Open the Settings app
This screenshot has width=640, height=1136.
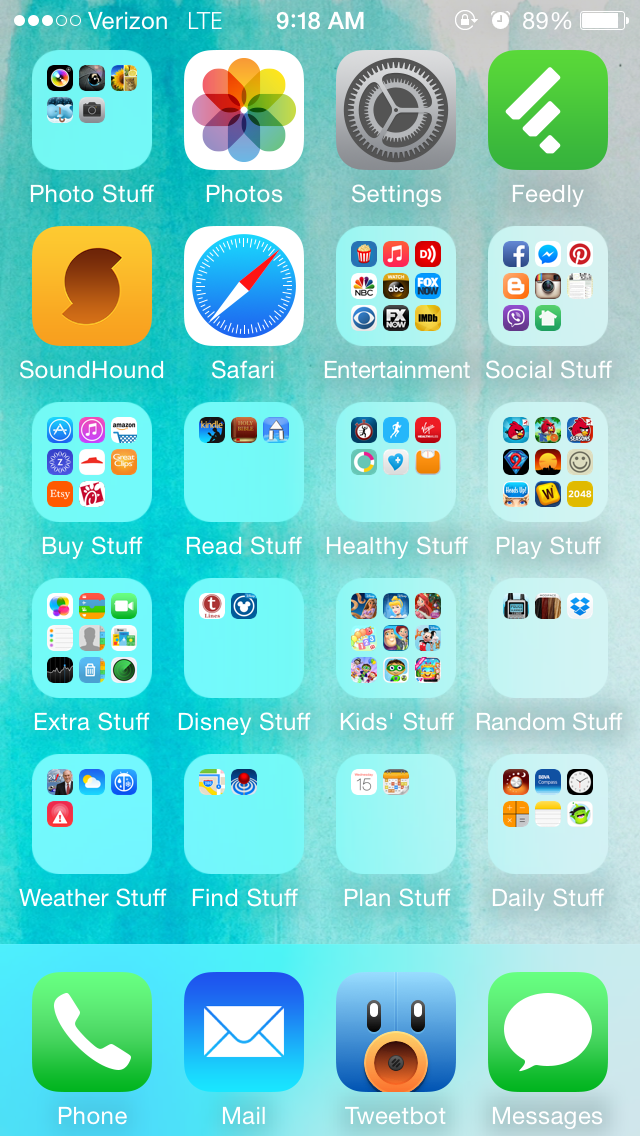396,111
